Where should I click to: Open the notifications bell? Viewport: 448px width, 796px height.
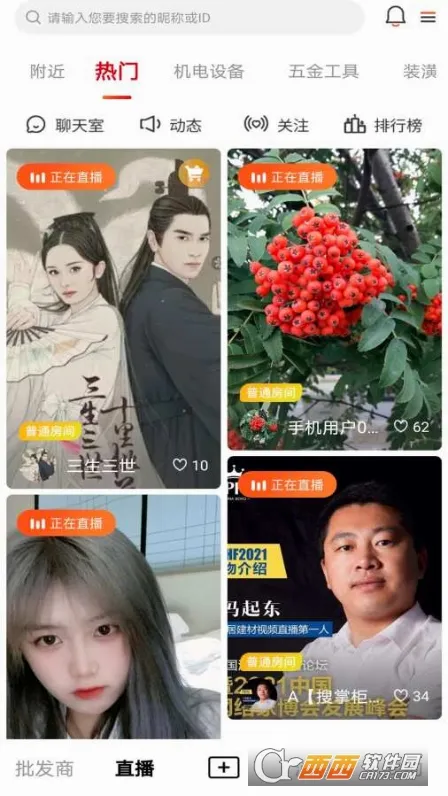pos(395,17)
